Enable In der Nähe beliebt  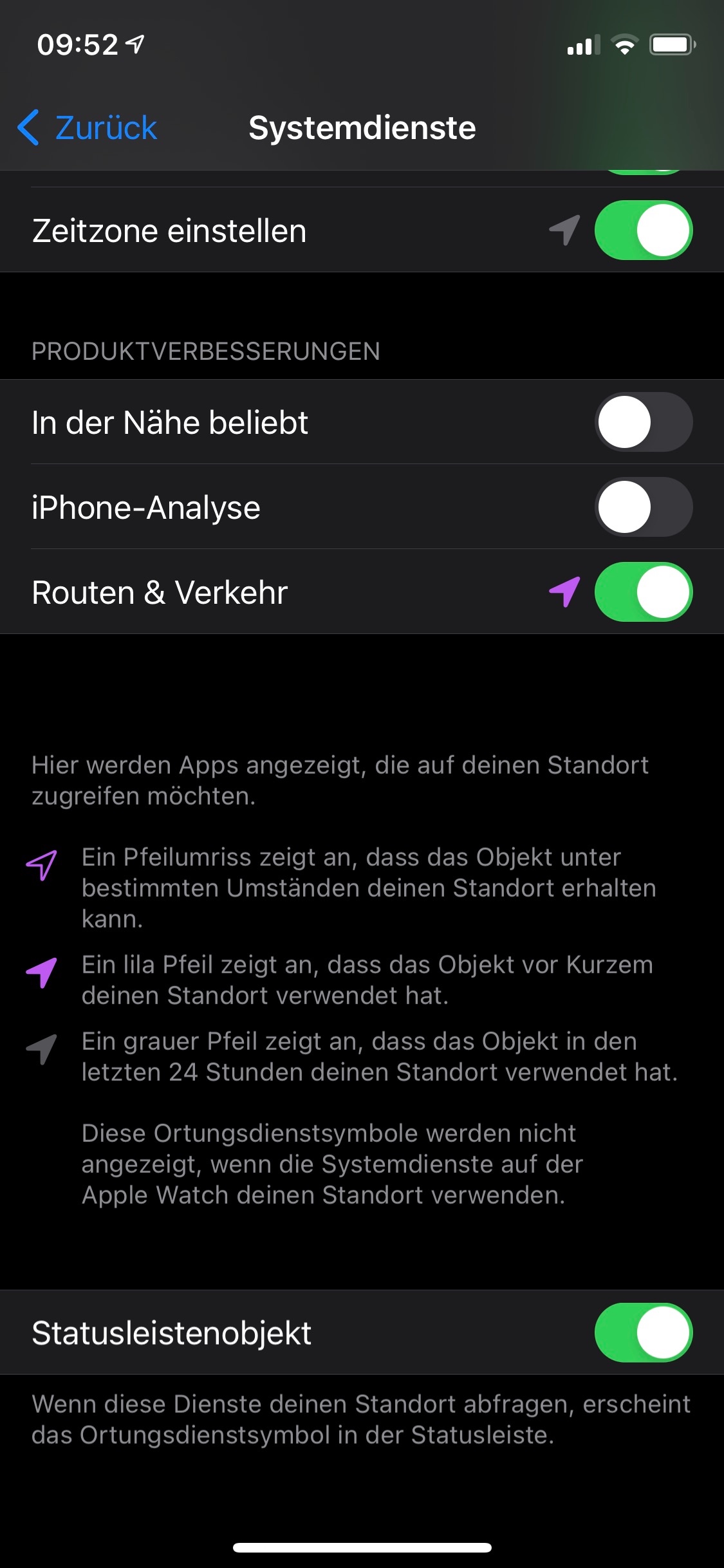[x=643, y=422]
